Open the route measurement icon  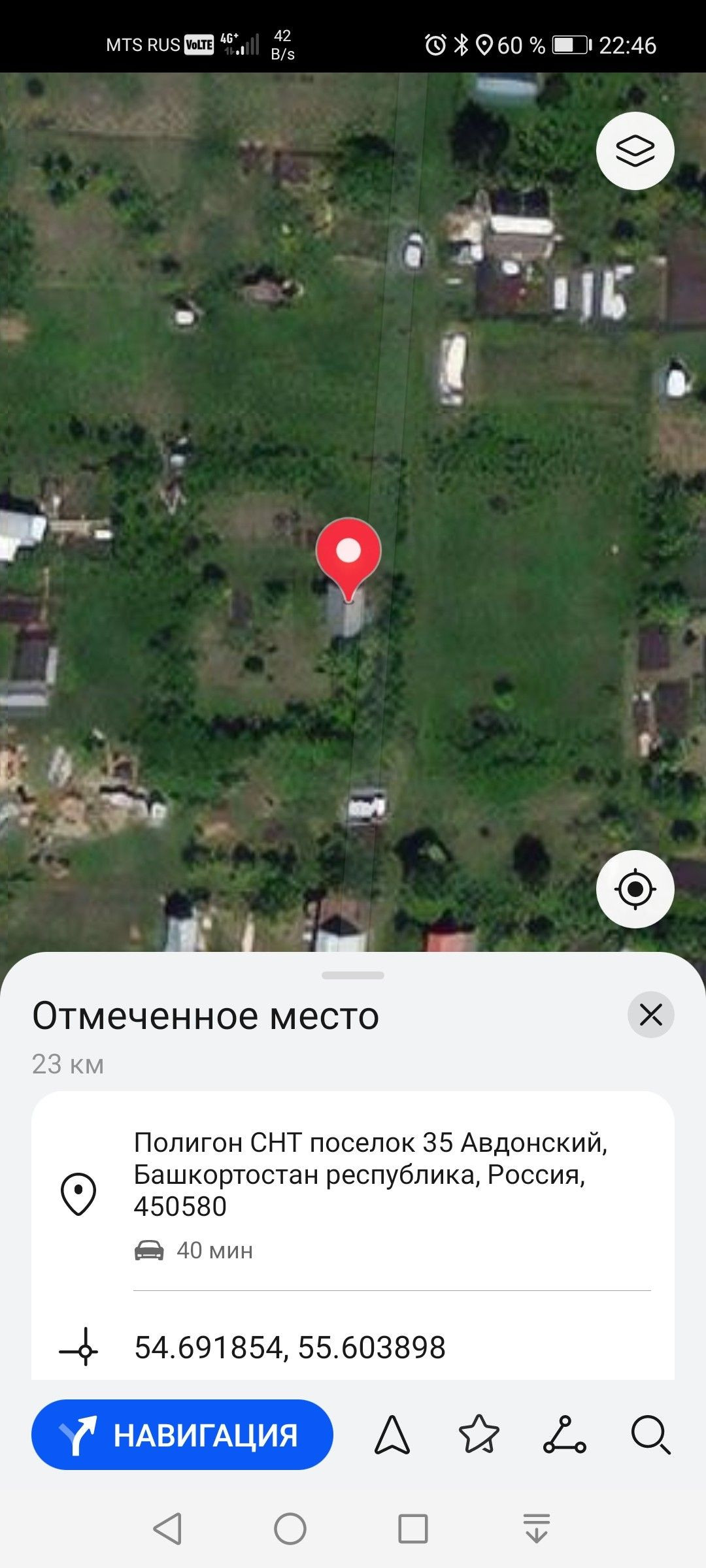pos(565,1435)
